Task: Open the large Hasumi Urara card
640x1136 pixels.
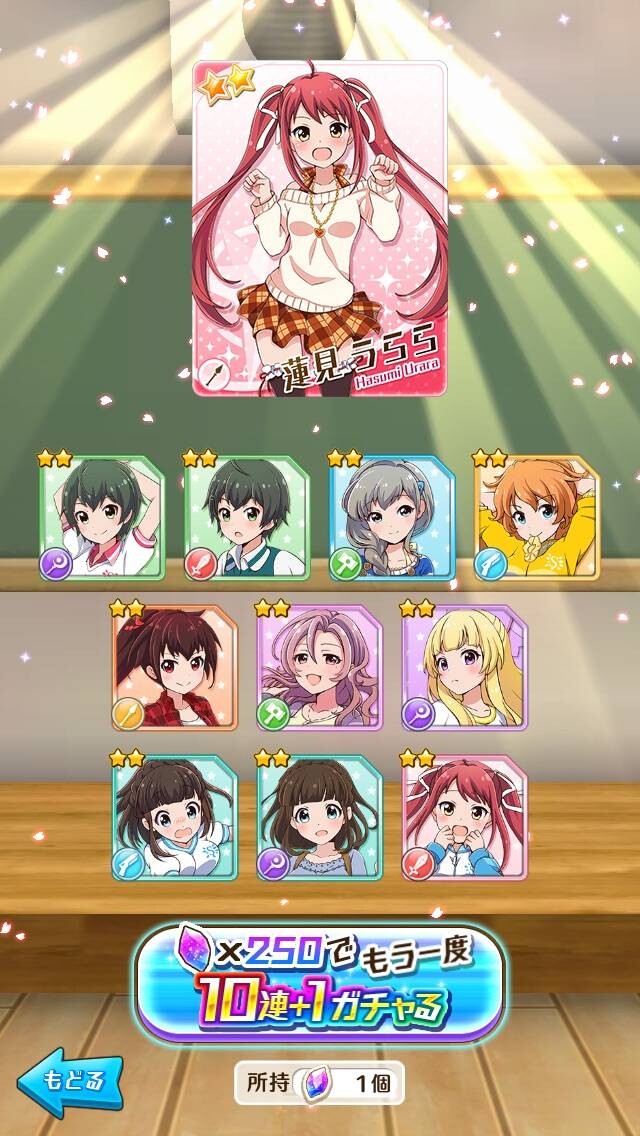Action: coord(320,228)
